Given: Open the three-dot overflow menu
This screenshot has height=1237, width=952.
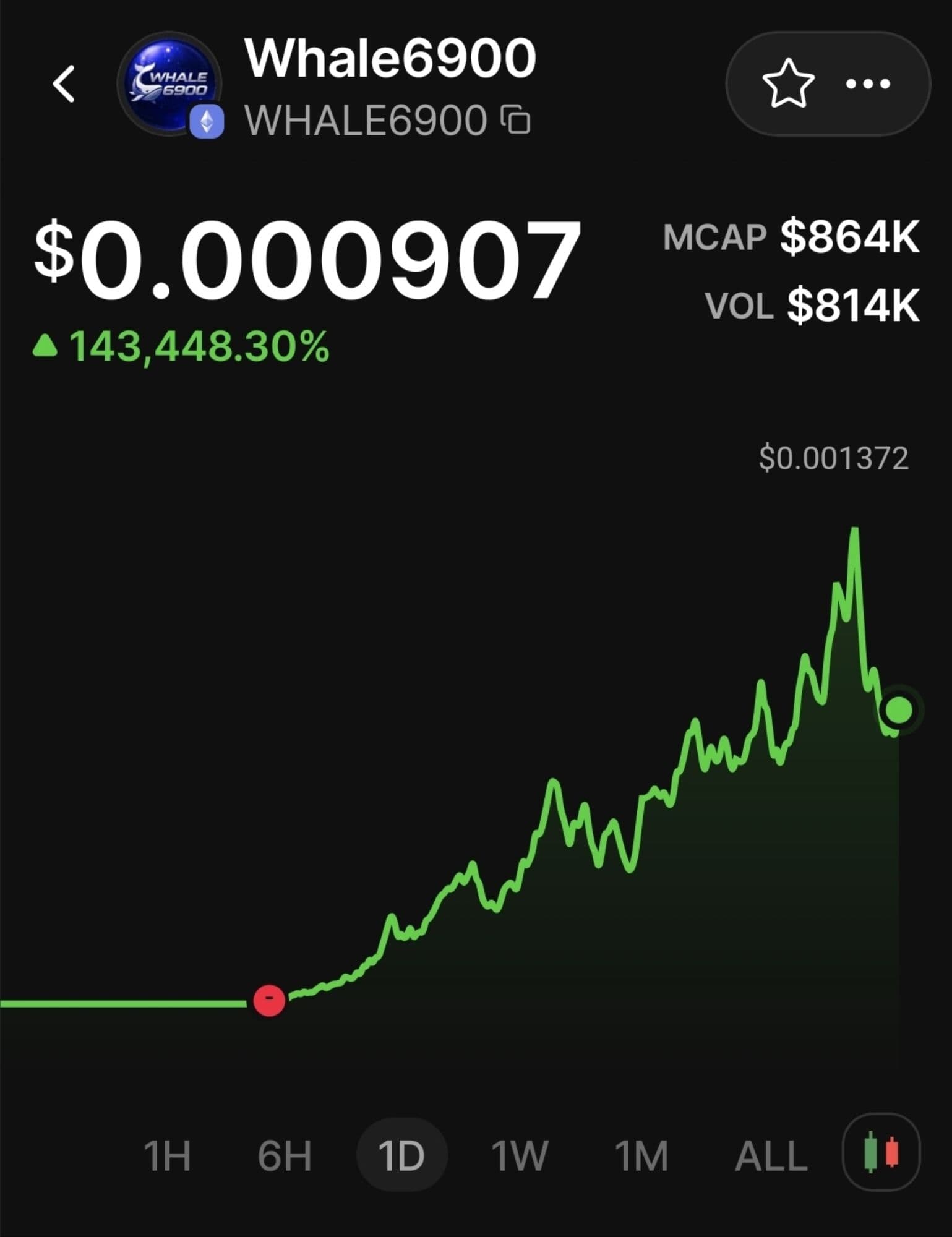Looking at the screenshot, I should coord(868,83).
